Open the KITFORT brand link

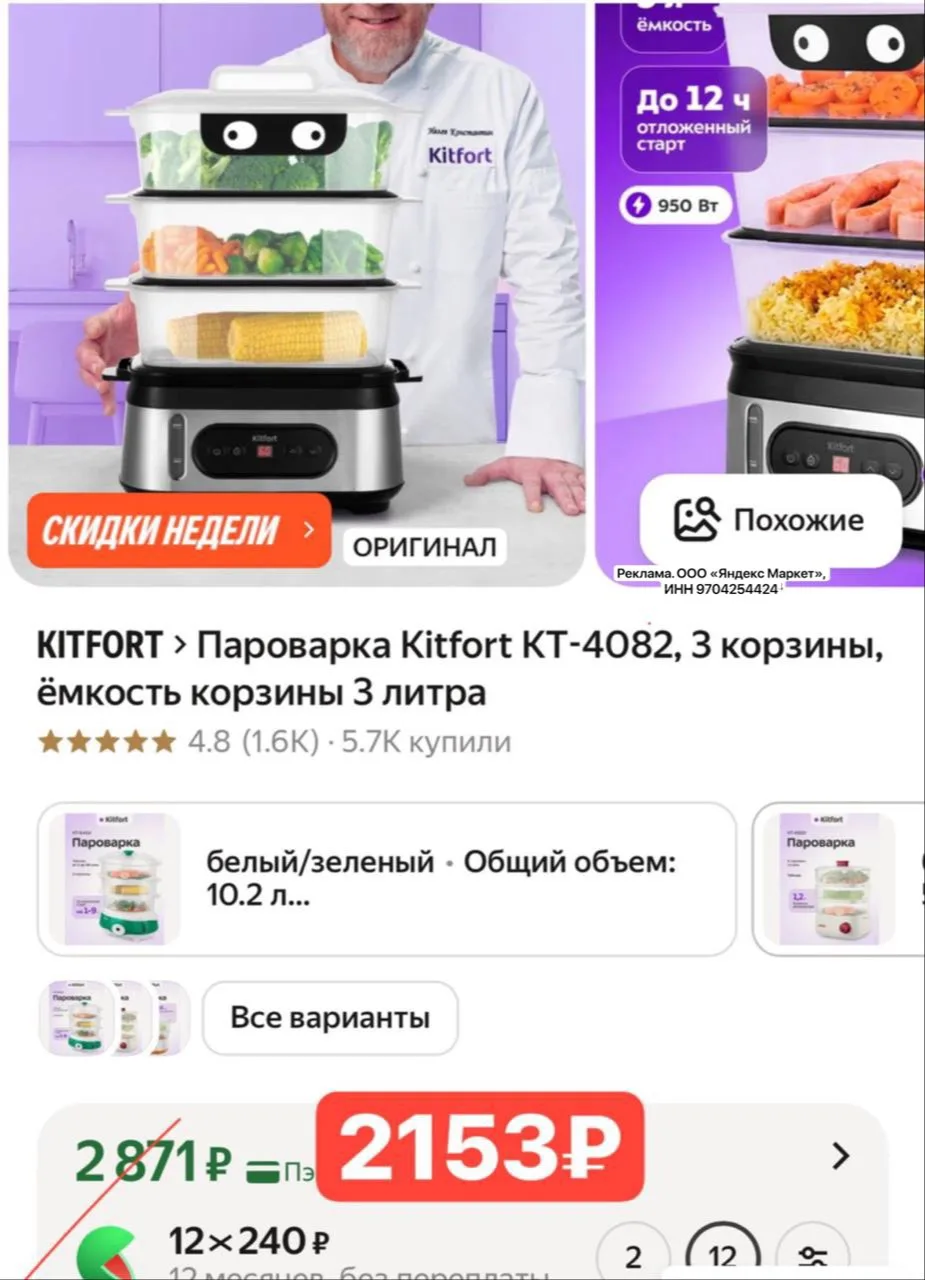coord(99,647)
